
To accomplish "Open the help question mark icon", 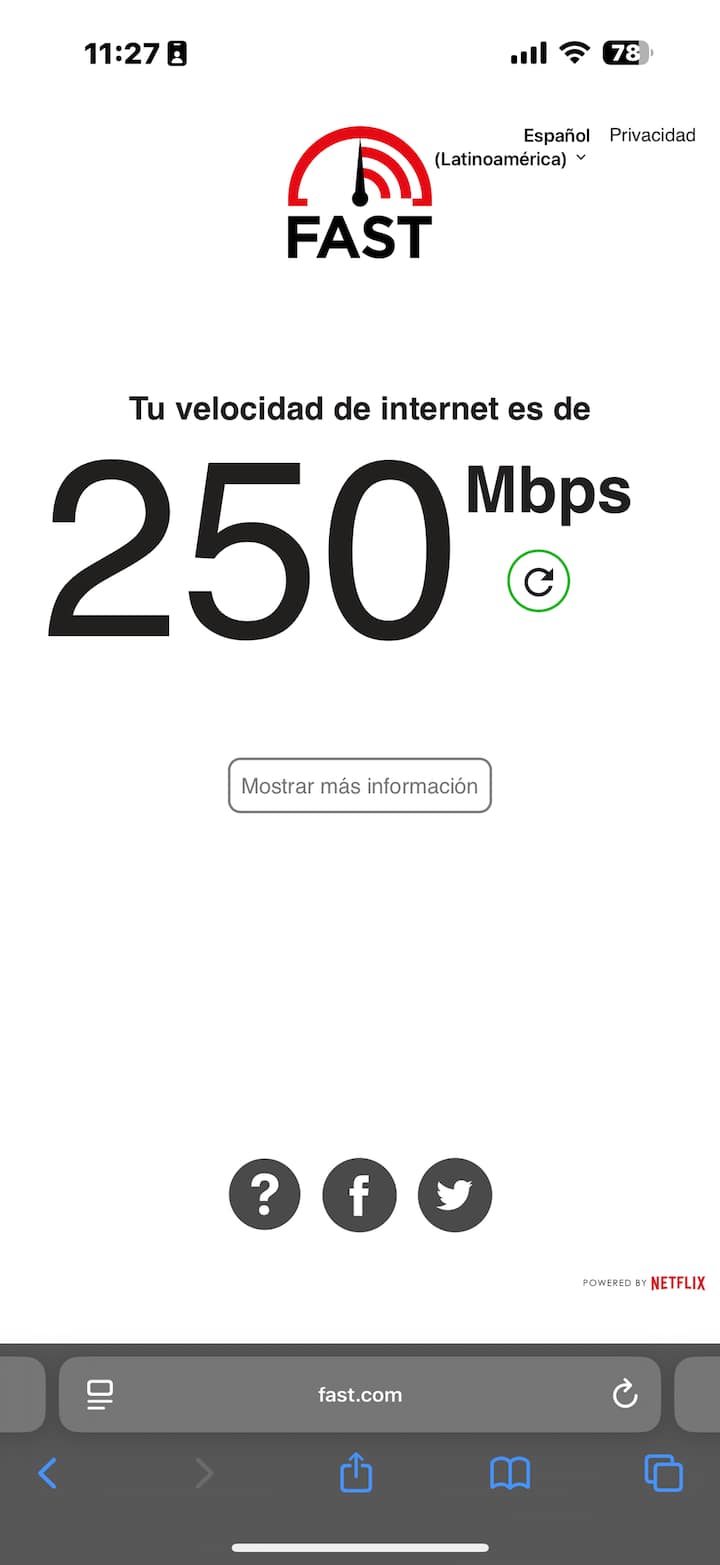I will 265,1194.
